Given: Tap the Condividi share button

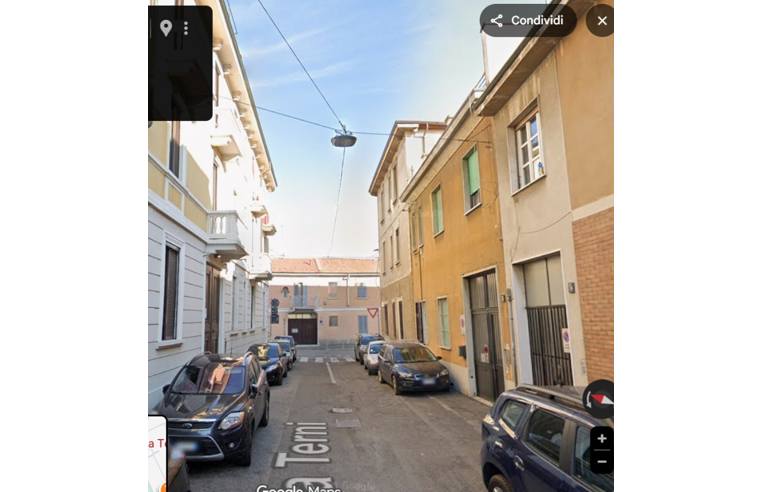Looking at the screenshot, I should (x=527, y=20).
